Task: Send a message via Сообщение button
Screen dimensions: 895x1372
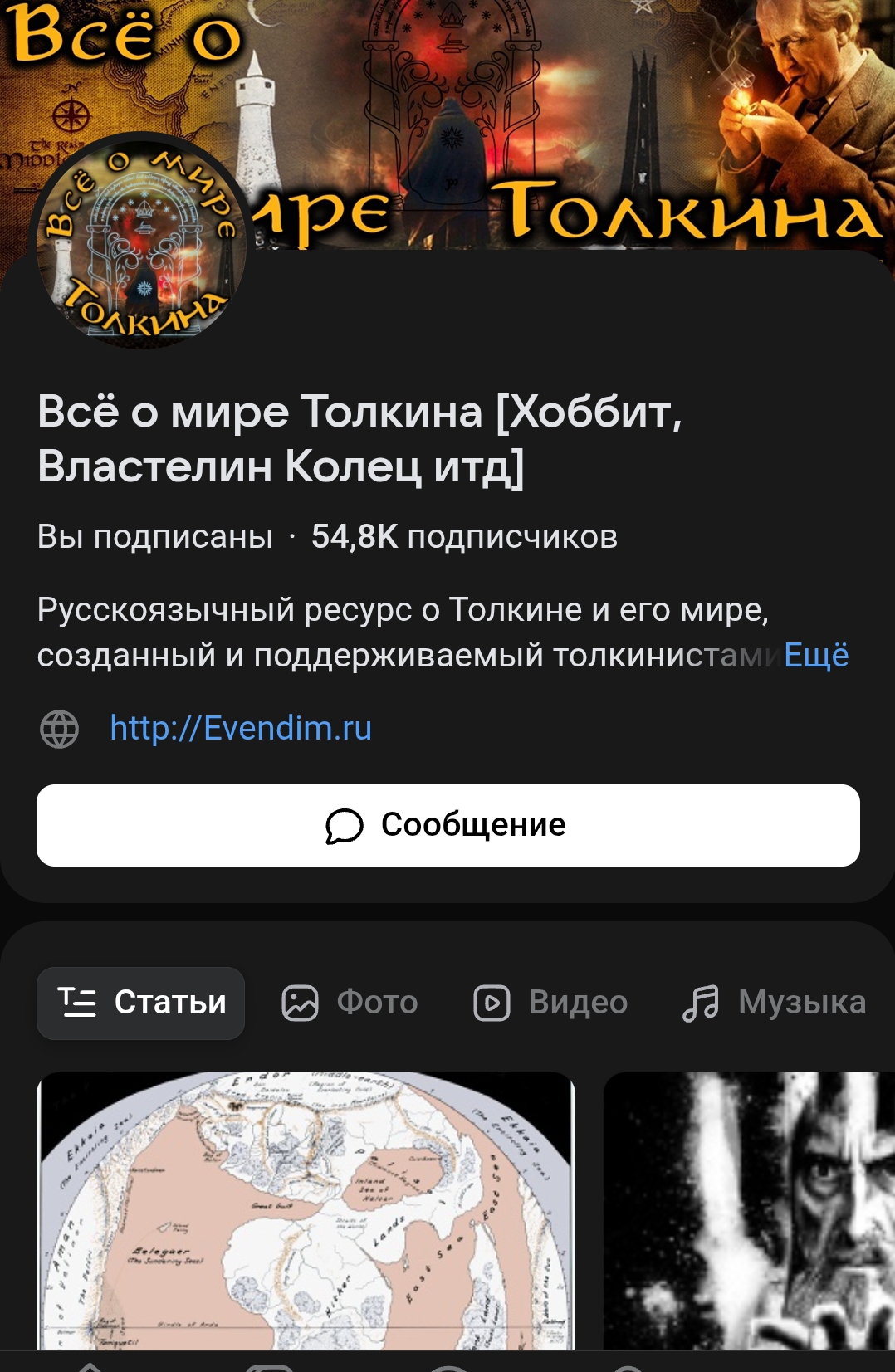Action: (x=448, y=825)
